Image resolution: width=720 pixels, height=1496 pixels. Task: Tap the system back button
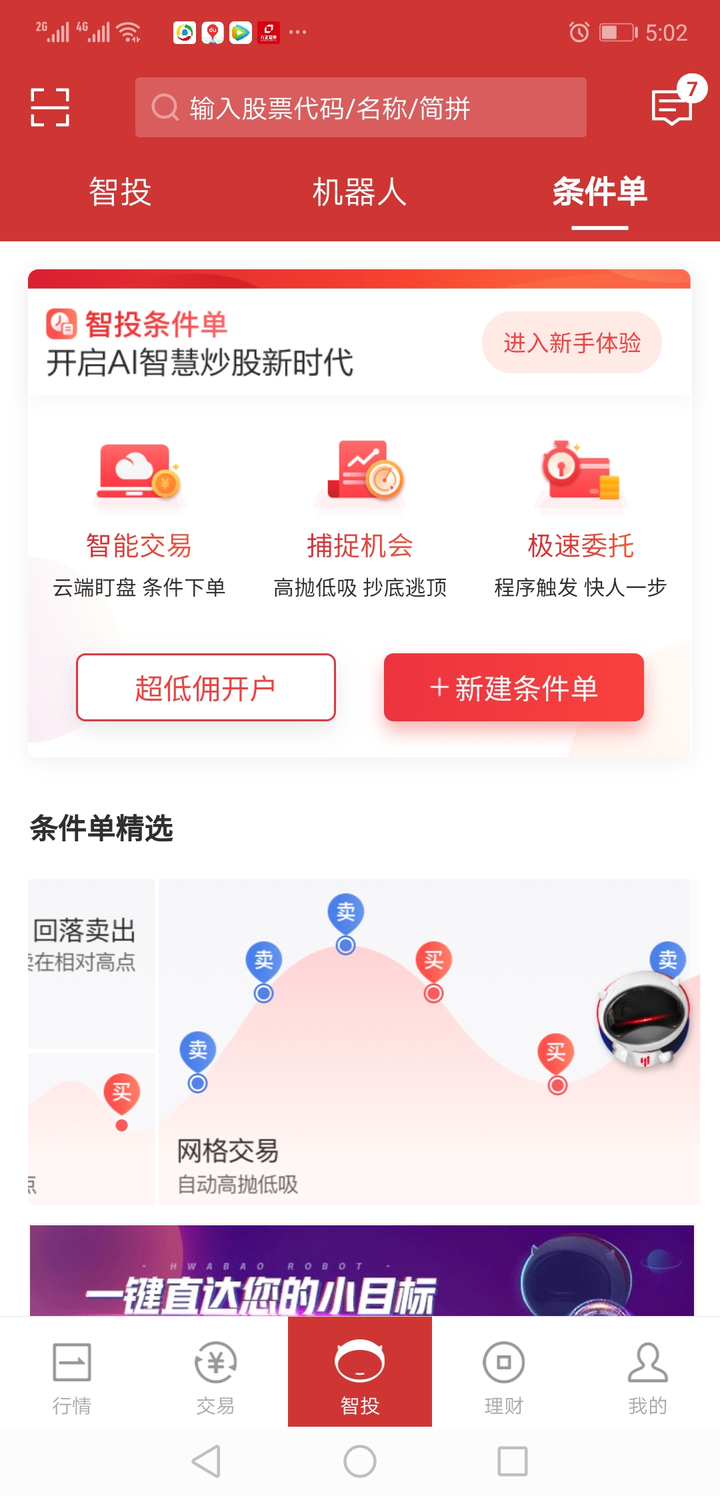(x=207, y=1461)
